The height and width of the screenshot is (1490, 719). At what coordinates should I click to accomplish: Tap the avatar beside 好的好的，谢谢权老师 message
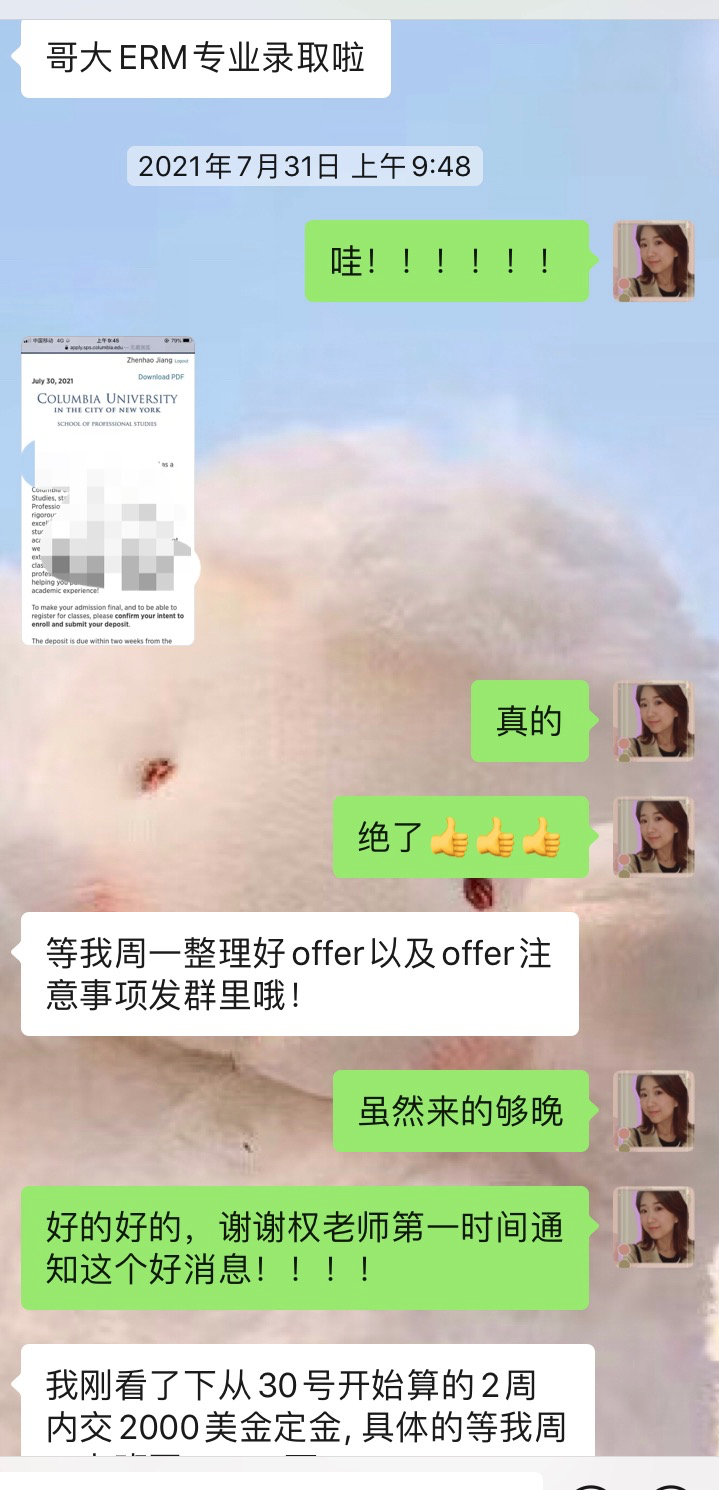pyautogui.click(x=653, y=1226)
